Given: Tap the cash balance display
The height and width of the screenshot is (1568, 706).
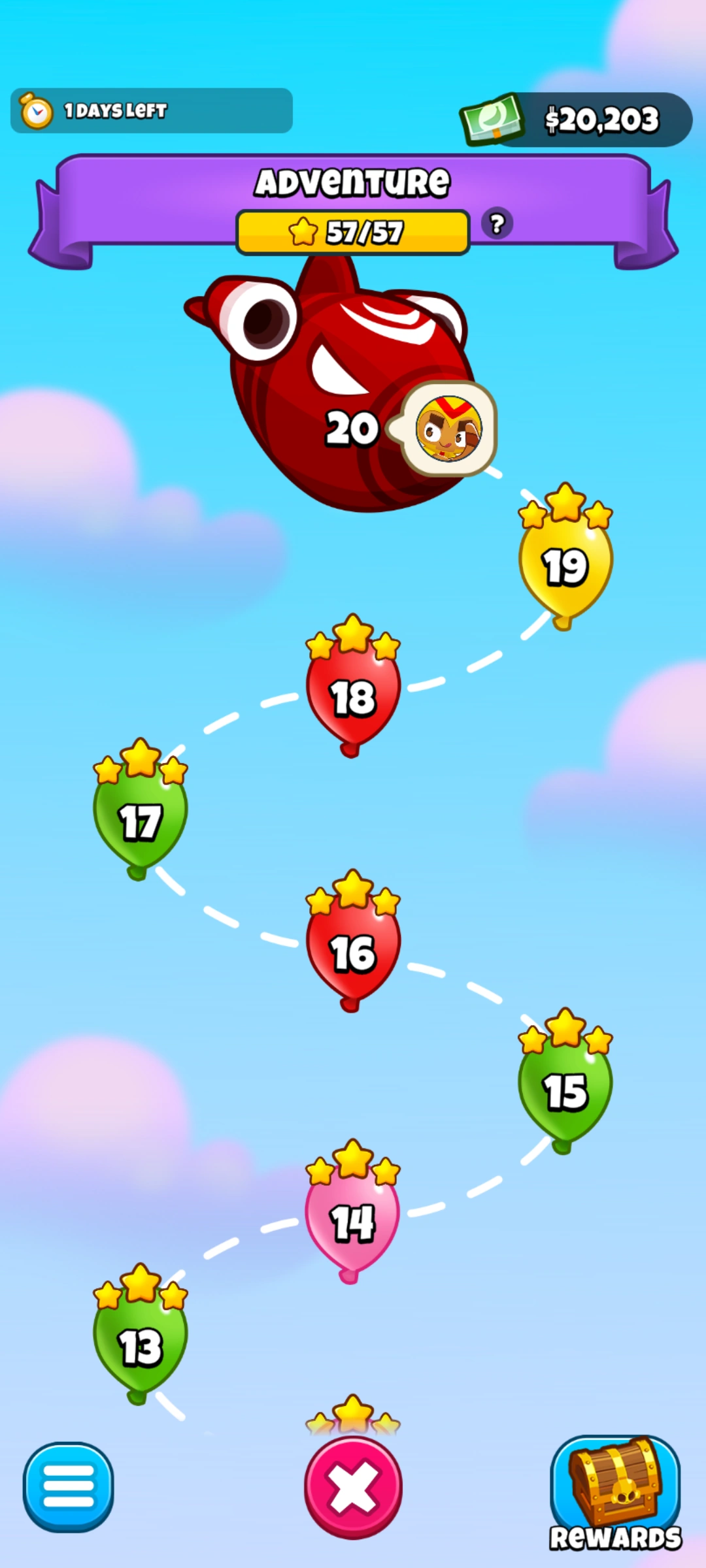Looking at the screenshot, I should [x=577, y=120].
